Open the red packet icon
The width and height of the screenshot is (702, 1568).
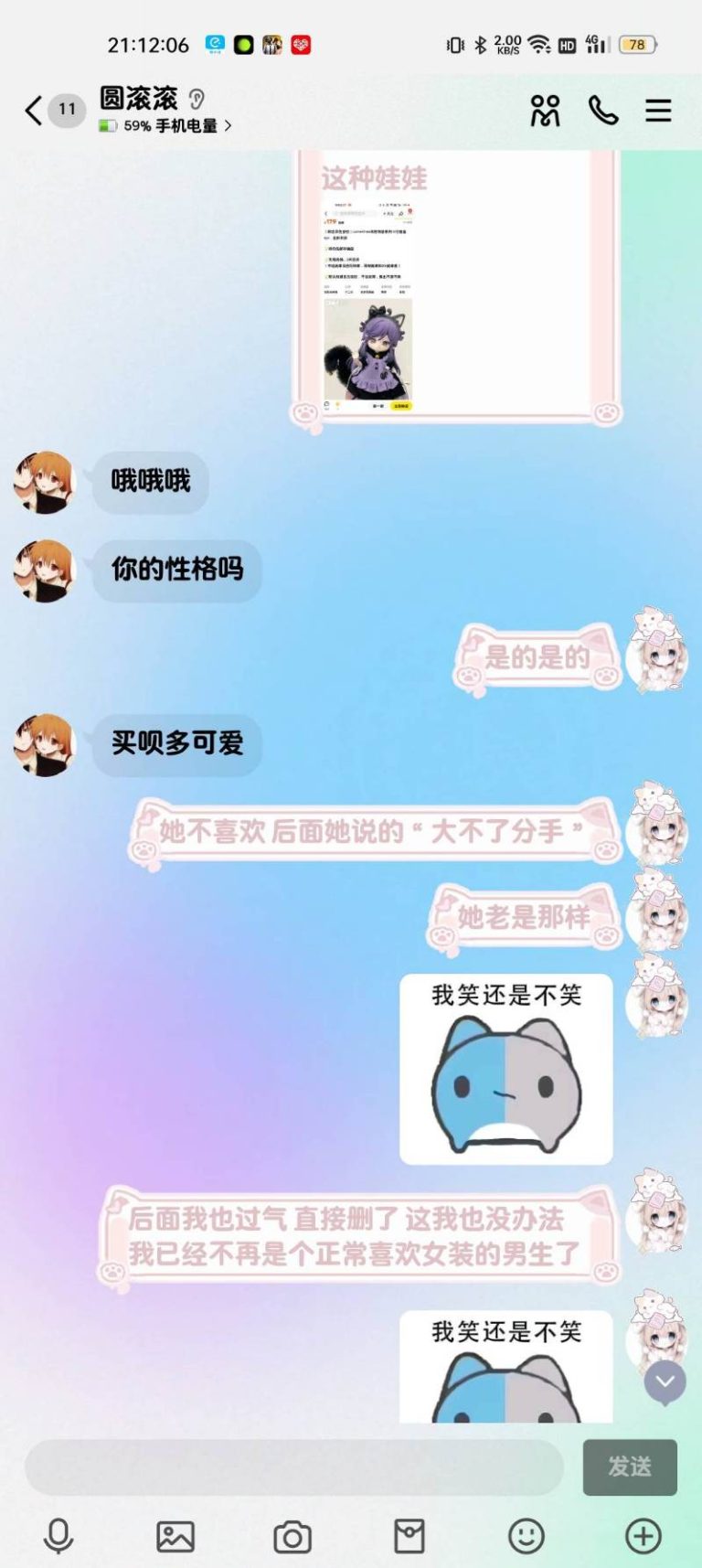[409, 1536]
